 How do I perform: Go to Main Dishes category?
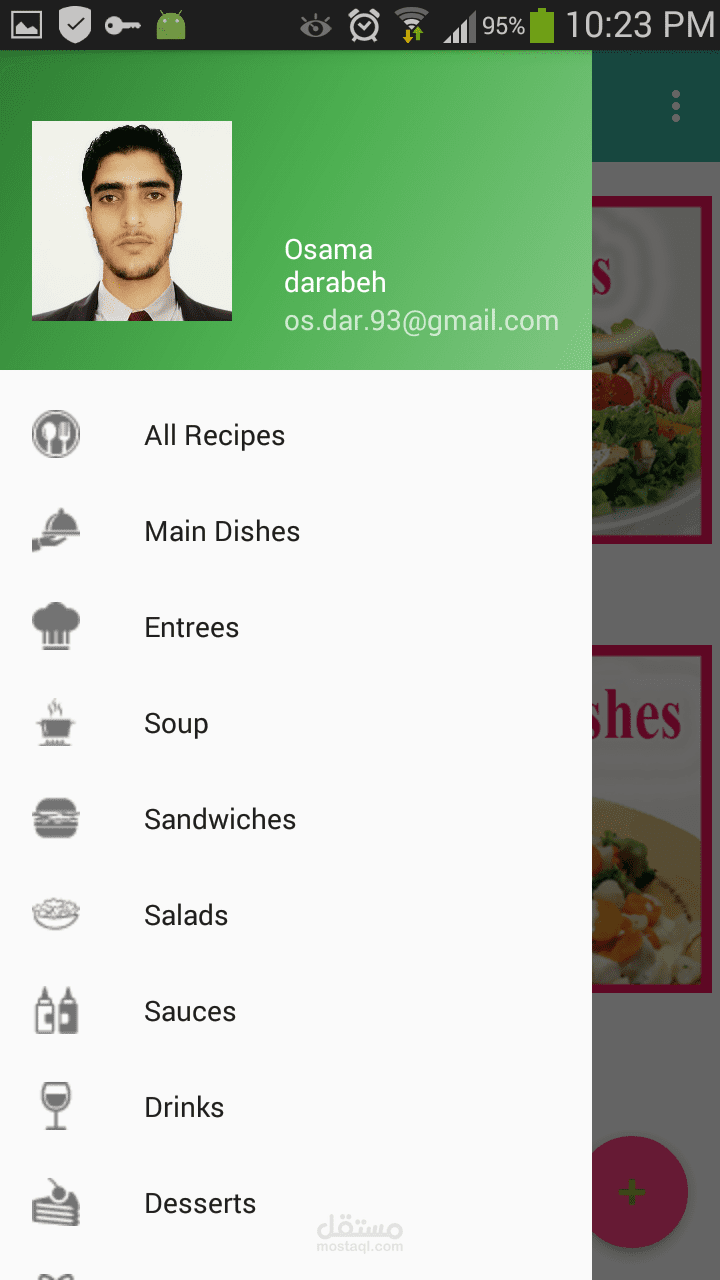222,532
